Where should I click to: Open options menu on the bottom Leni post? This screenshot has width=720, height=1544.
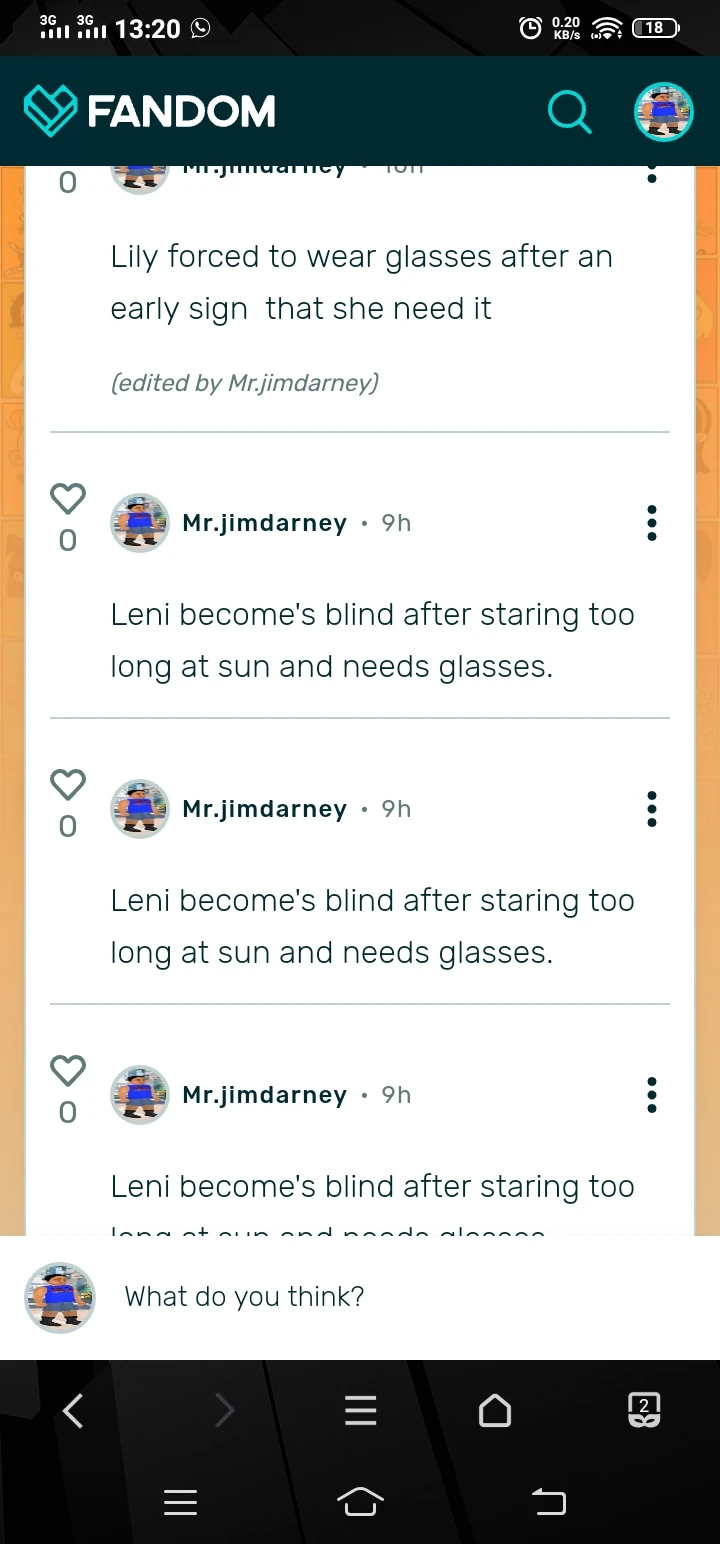651,1094
